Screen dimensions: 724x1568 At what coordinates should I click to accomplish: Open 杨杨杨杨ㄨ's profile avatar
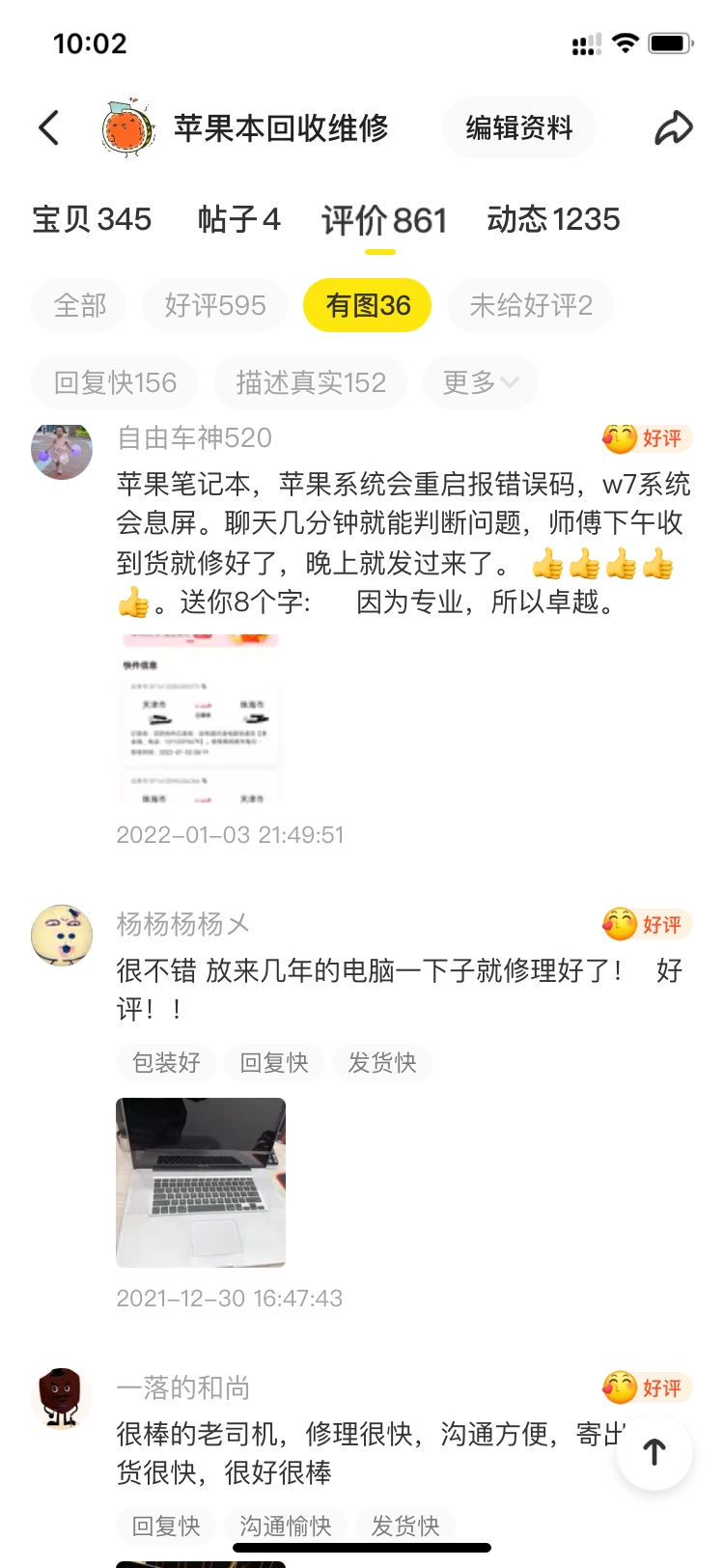pos(62,935)
